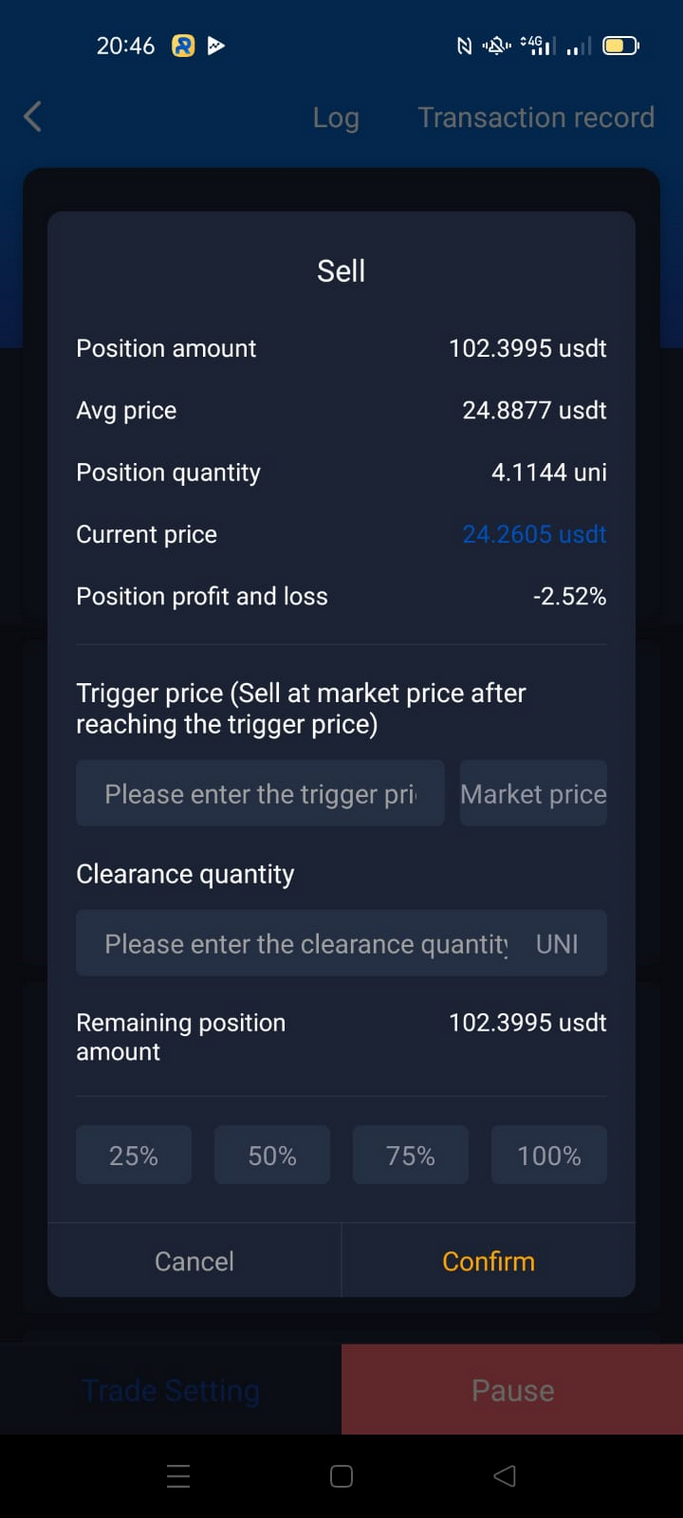Focus the clearance quantity field
The height and width of the screenshot is (1518, 683).
click(x=341, y=943)
